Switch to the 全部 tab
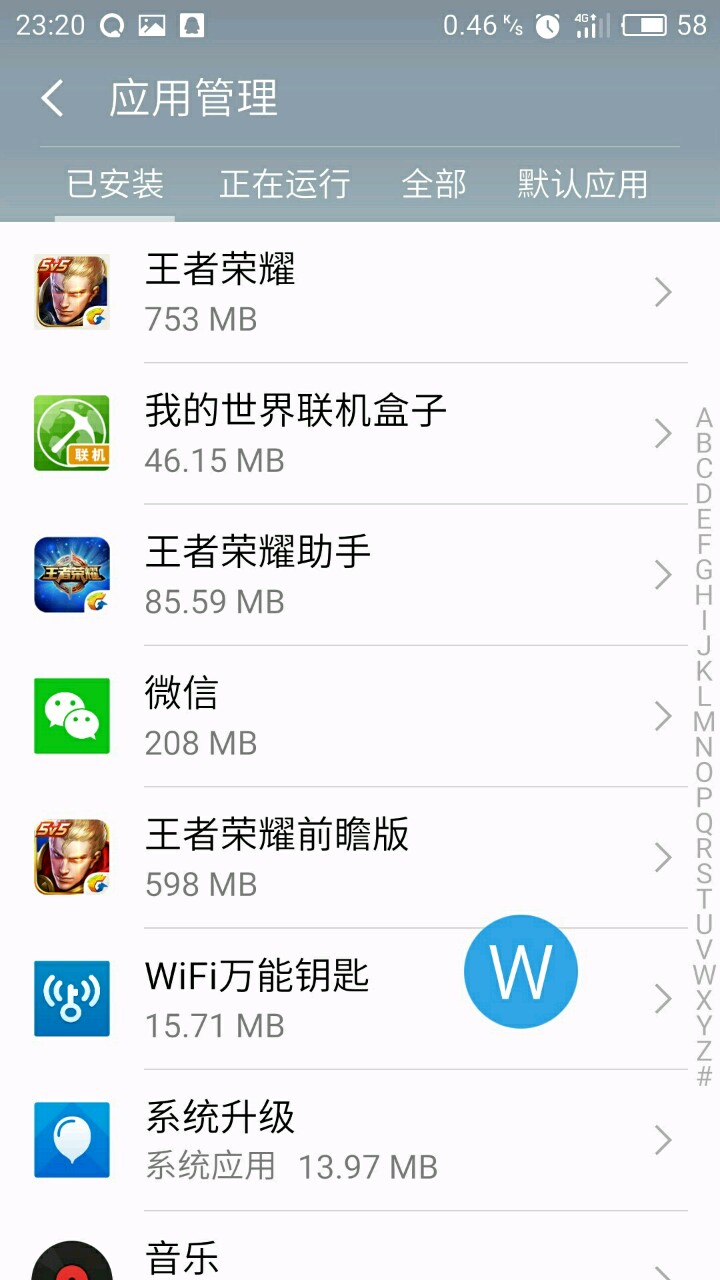Viewport: 720px width, 1280px height. coord(434,184)
